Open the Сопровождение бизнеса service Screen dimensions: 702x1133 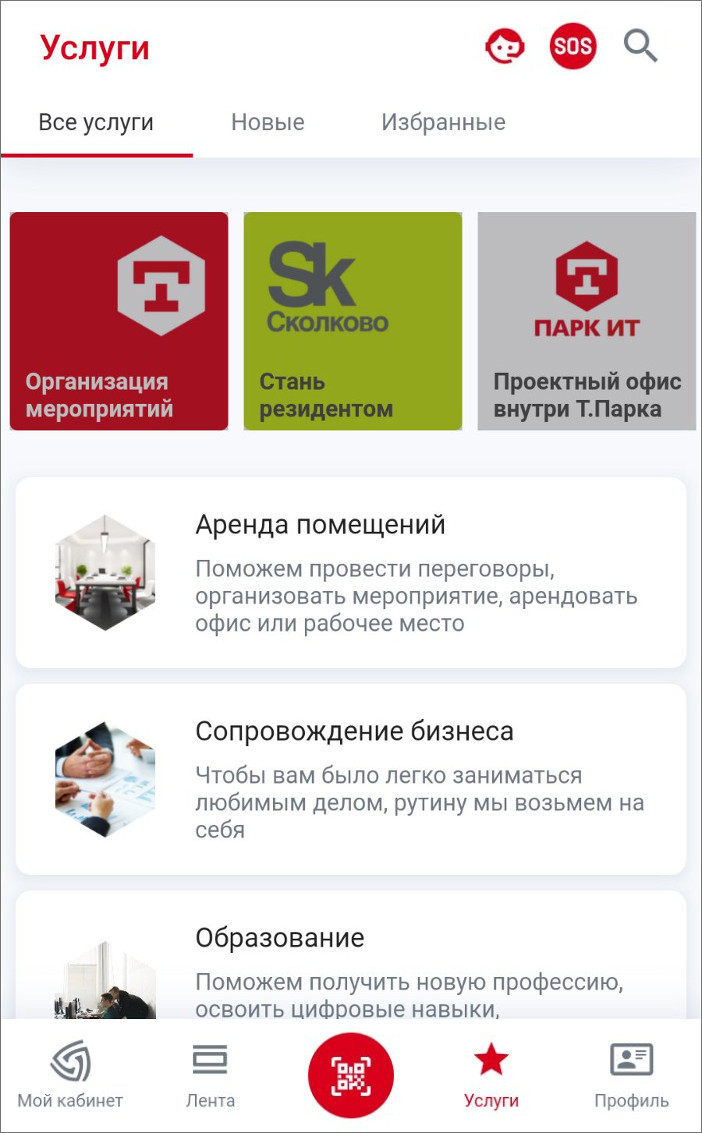(351, 779)
